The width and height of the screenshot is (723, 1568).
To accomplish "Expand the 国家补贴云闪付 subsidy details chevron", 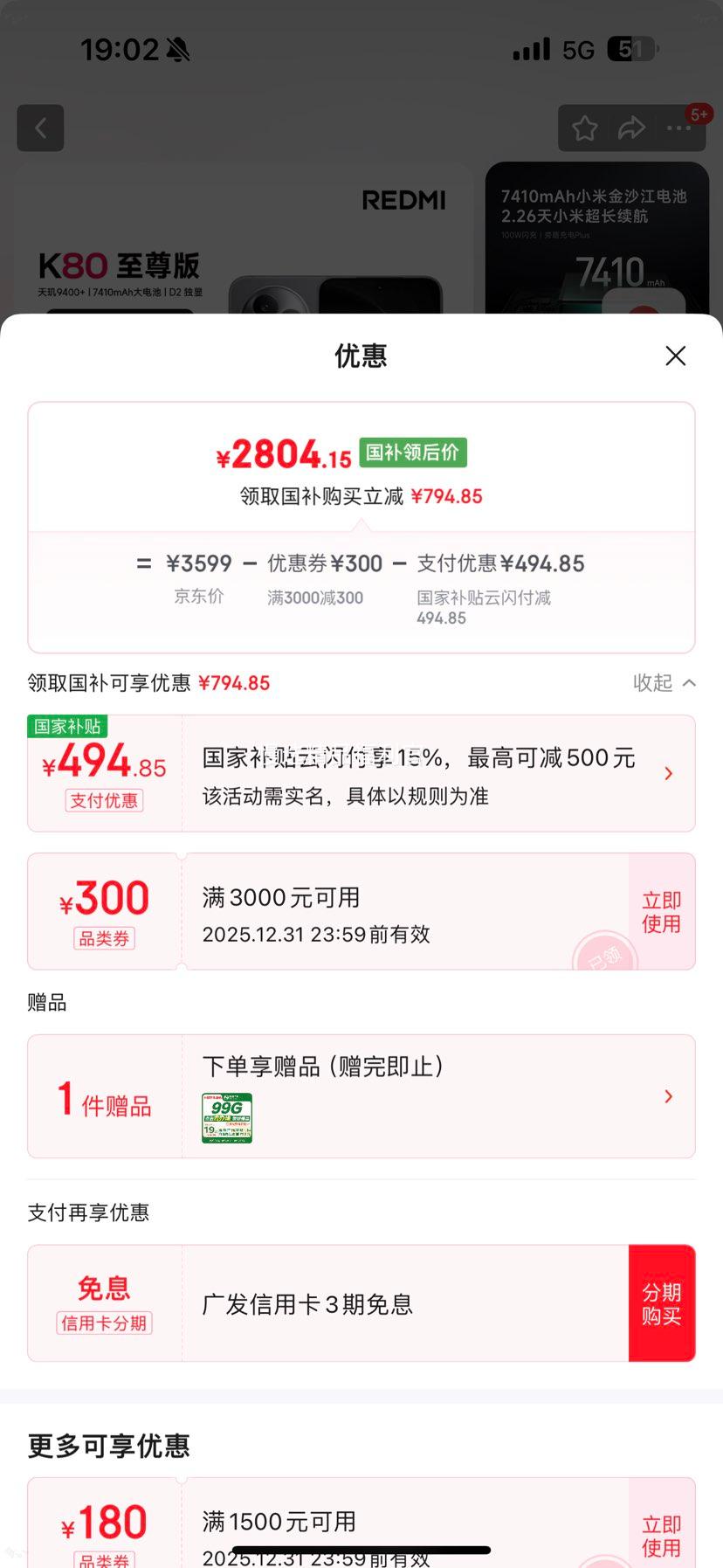I will (668, 773).
